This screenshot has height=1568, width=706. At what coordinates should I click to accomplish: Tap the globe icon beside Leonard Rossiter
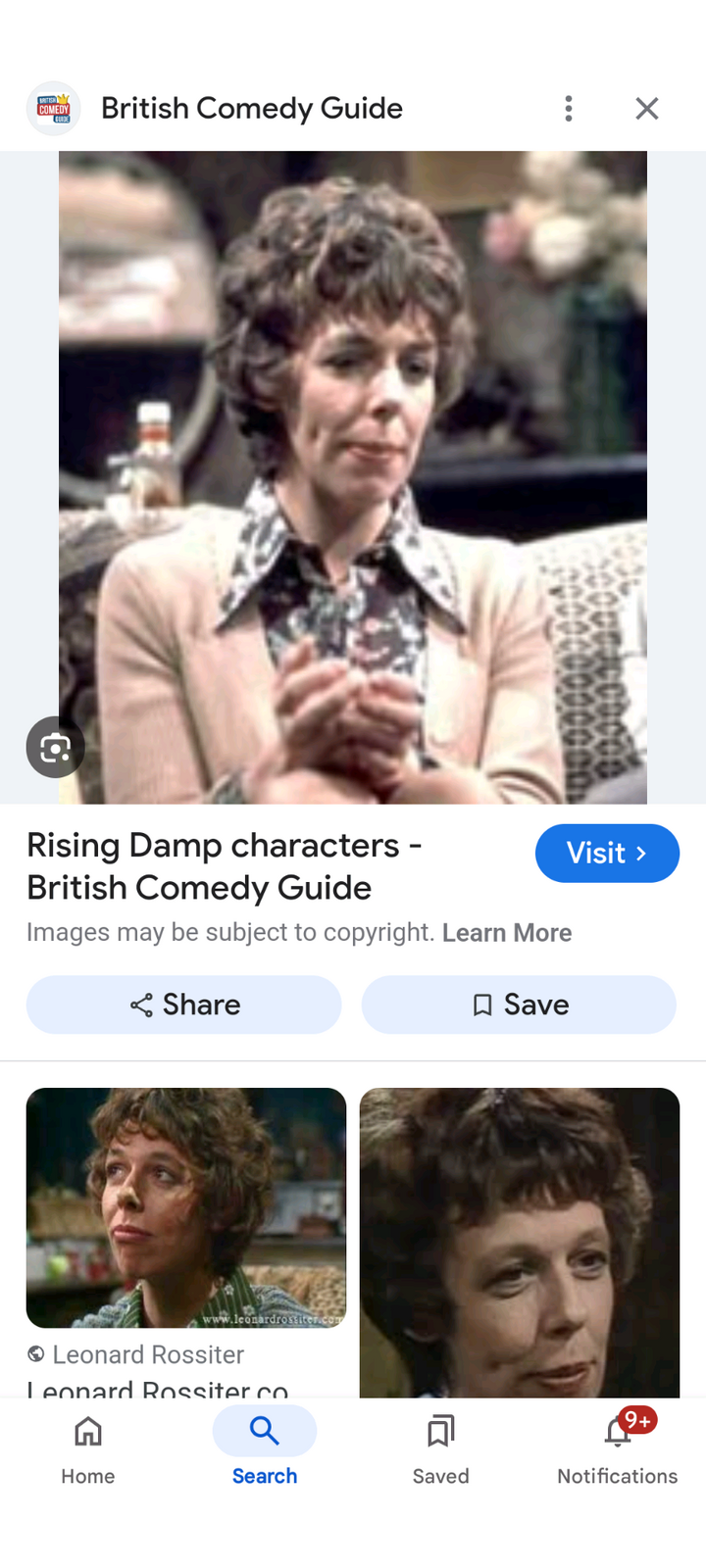pos(36,1354)
